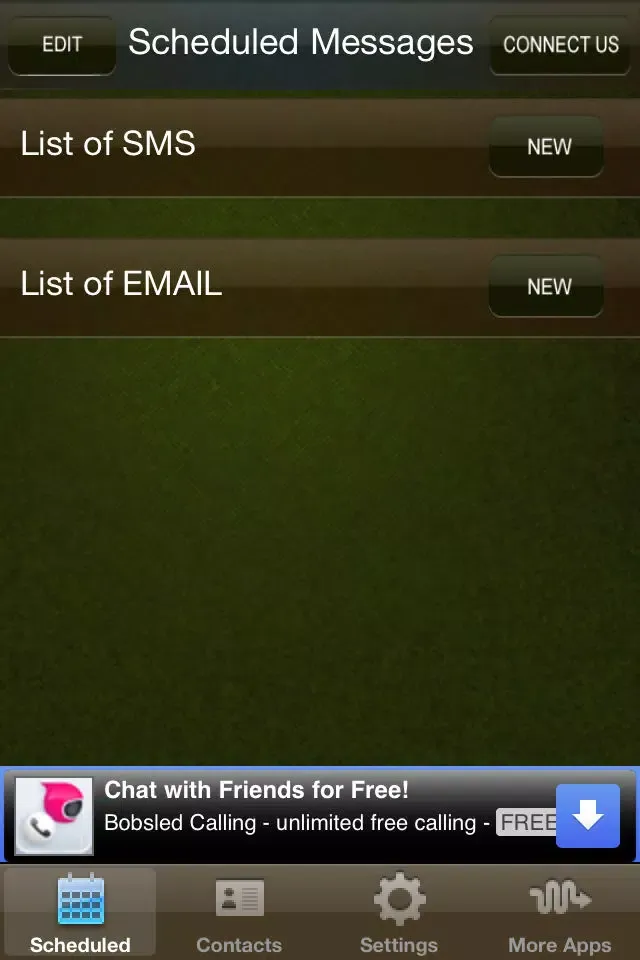640x960 pixels.
Task: Switch to the Contacts tab
Action: tap(239, 913)
